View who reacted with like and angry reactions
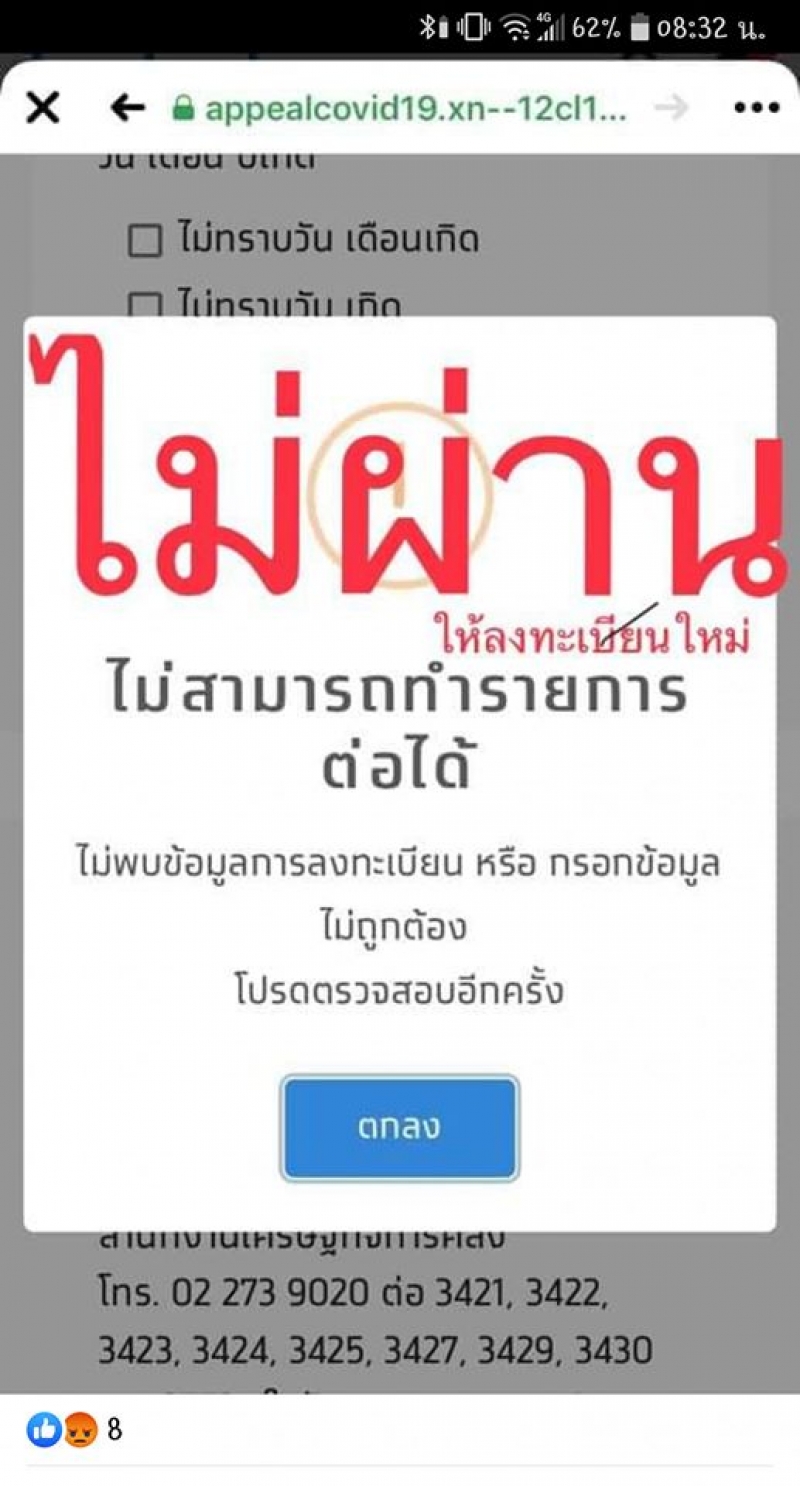 (x=72, y=1430)
